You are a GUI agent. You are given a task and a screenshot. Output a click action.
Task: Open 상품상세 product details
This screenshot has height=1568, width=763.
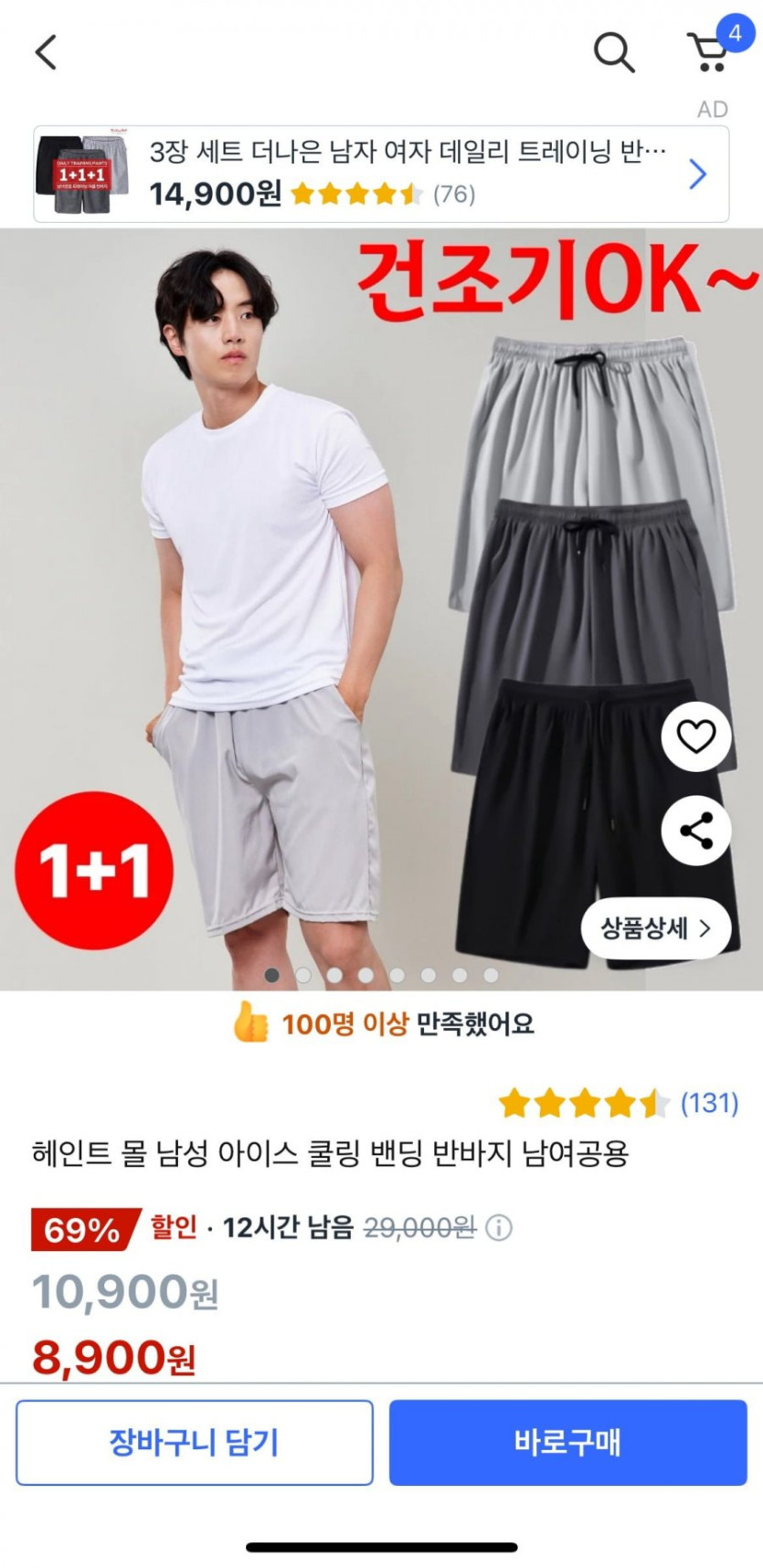point(655,928)
